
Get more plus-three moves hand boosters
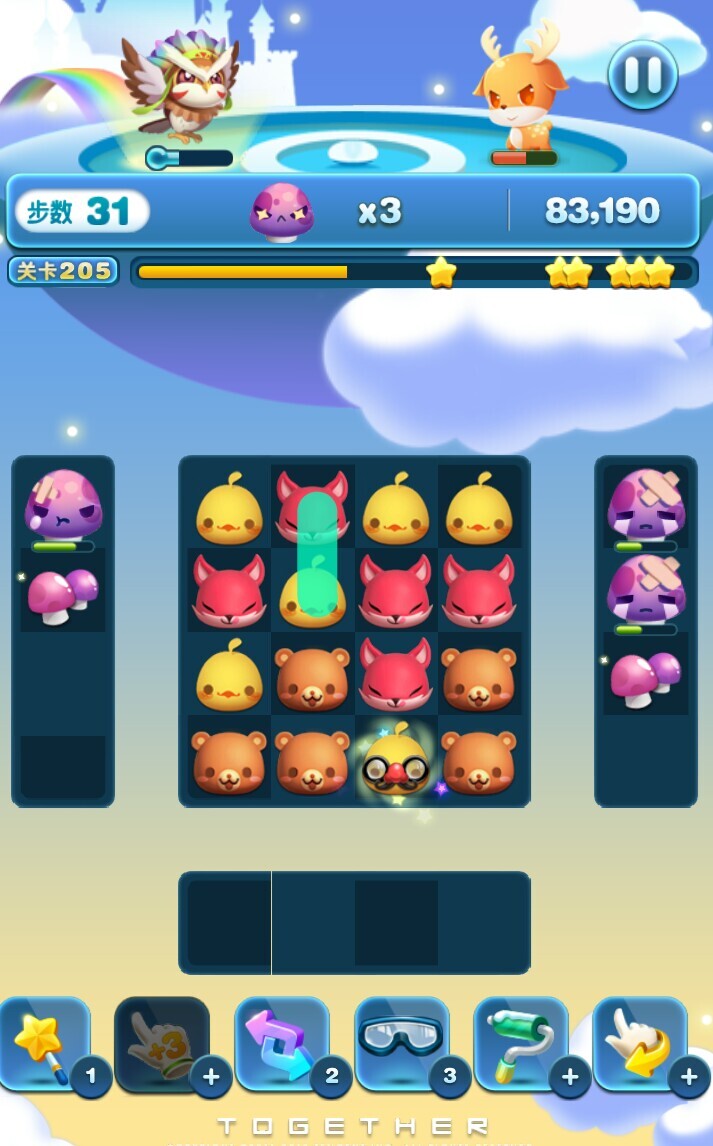tap(211, 1076)
